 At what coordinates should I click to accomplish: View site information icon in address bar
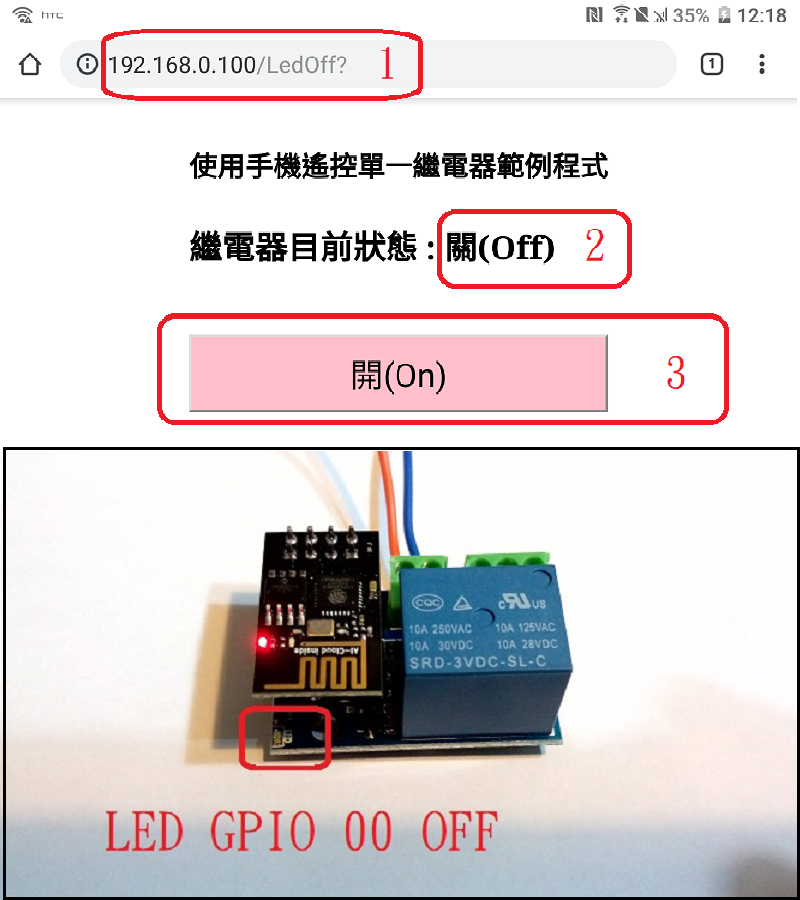pyautogui.click(x=88, y=65)
